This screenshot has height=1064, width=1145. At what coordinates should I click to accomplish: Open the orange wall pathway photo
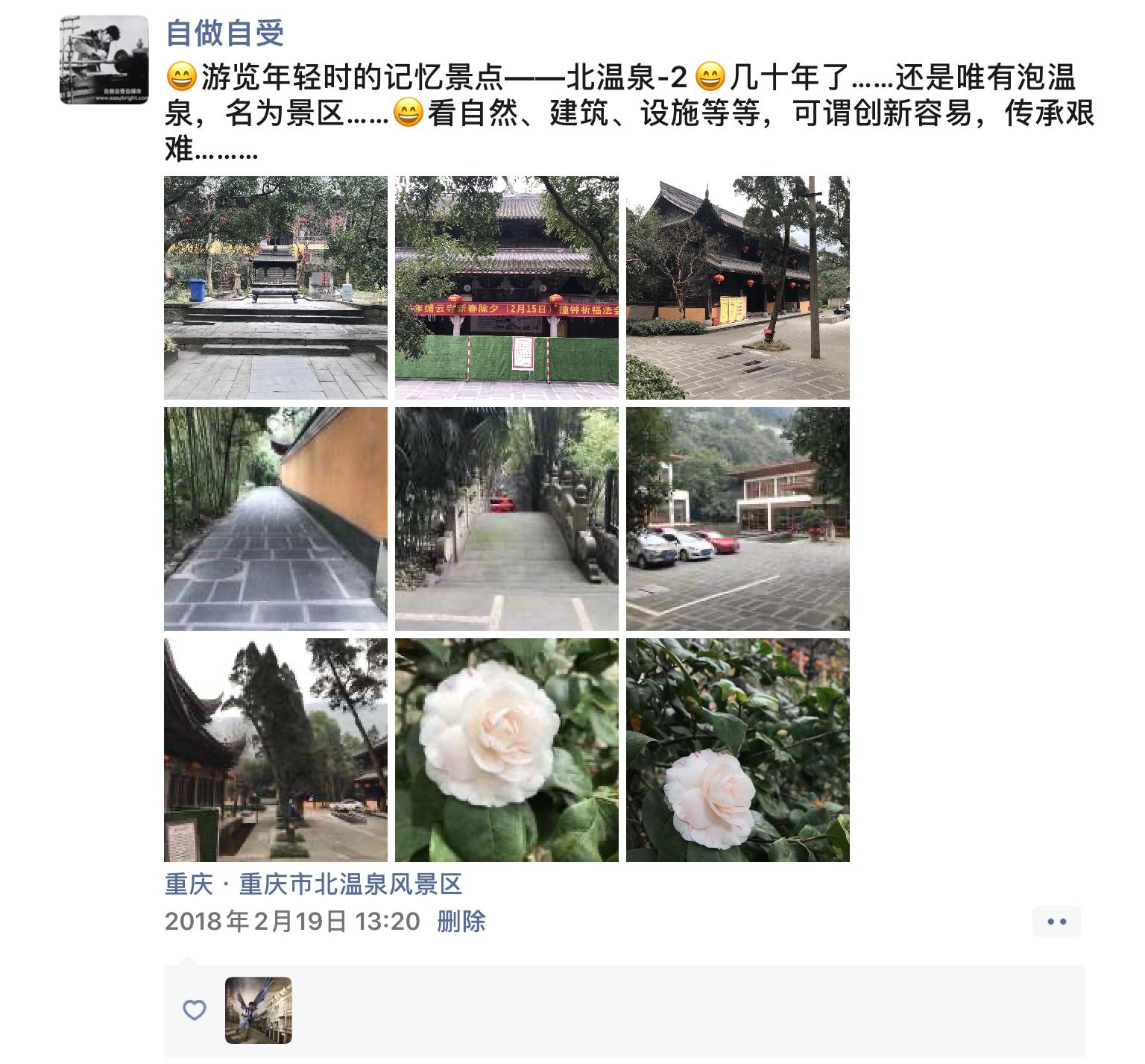(x=276, y=519)
